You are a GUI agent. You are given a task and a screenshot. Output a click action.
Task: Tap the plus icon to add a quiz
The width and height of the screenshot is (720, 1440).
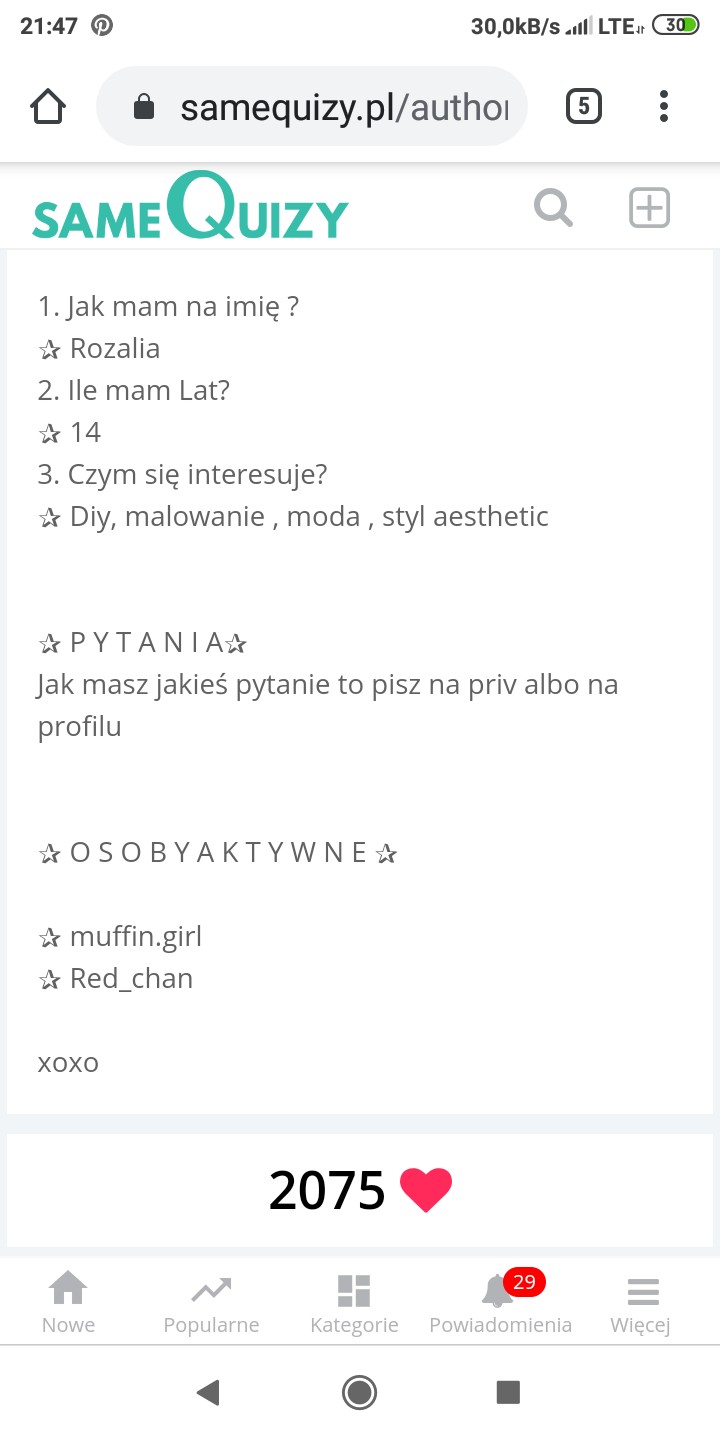(x=649, y=208)
